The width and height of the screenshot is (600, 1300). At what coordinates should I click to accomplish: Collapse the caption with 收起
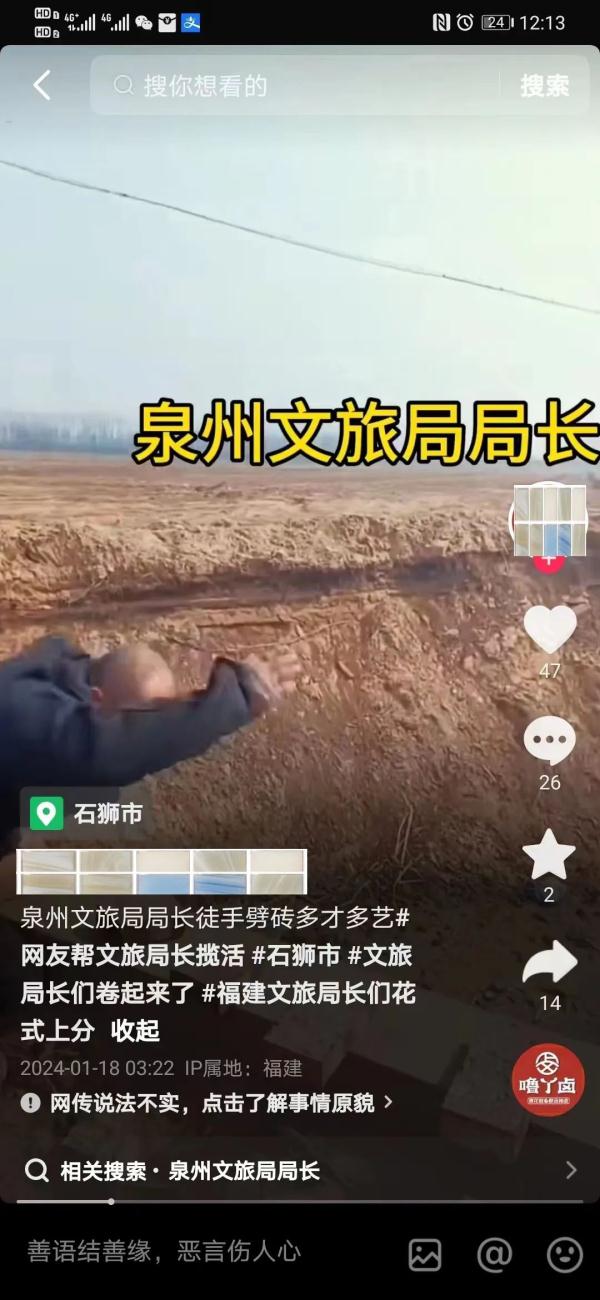point(135,1030)
